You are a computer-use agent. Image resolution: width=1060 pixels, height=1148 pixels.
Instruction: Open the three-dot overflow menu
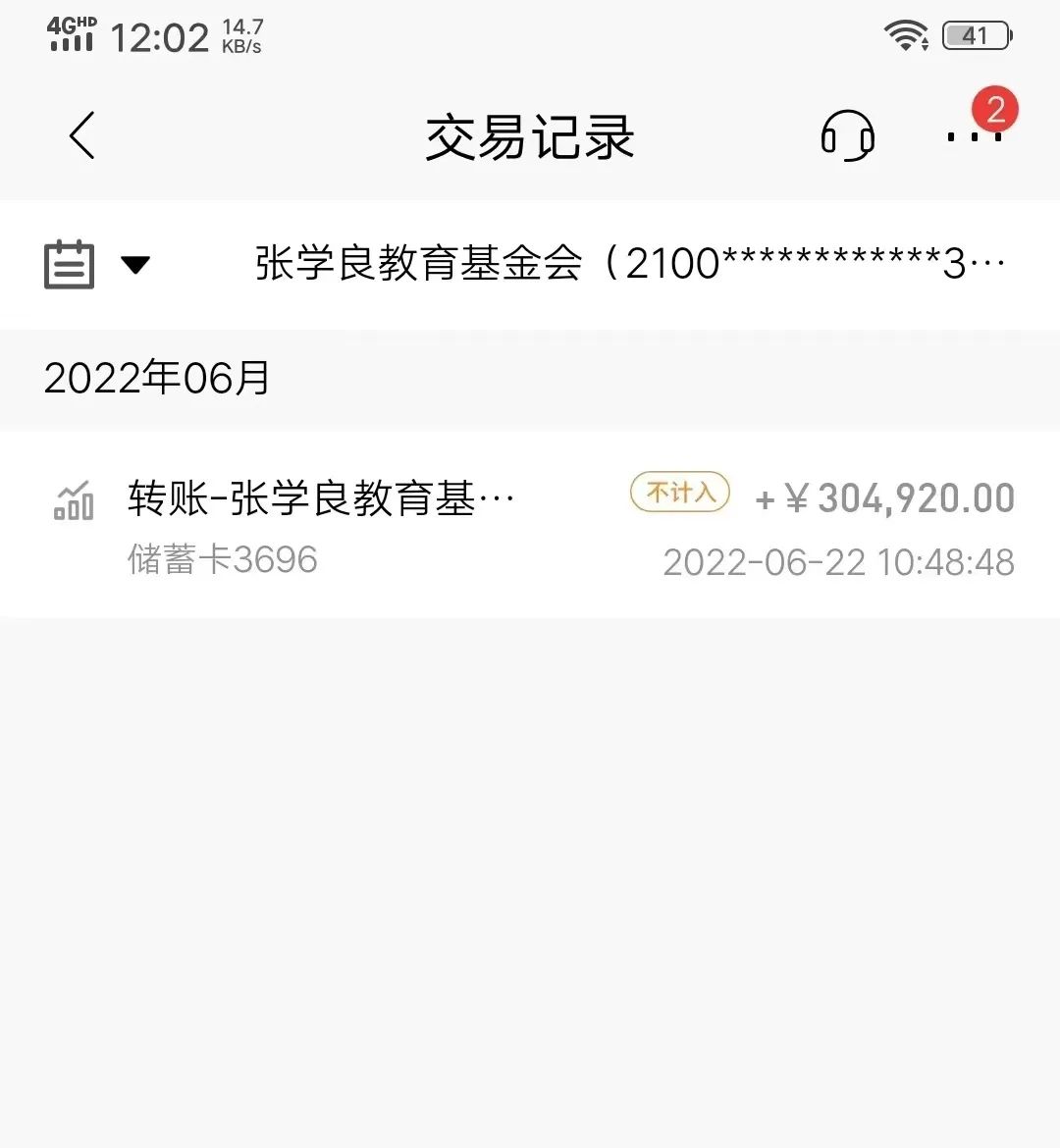point(974,136)
